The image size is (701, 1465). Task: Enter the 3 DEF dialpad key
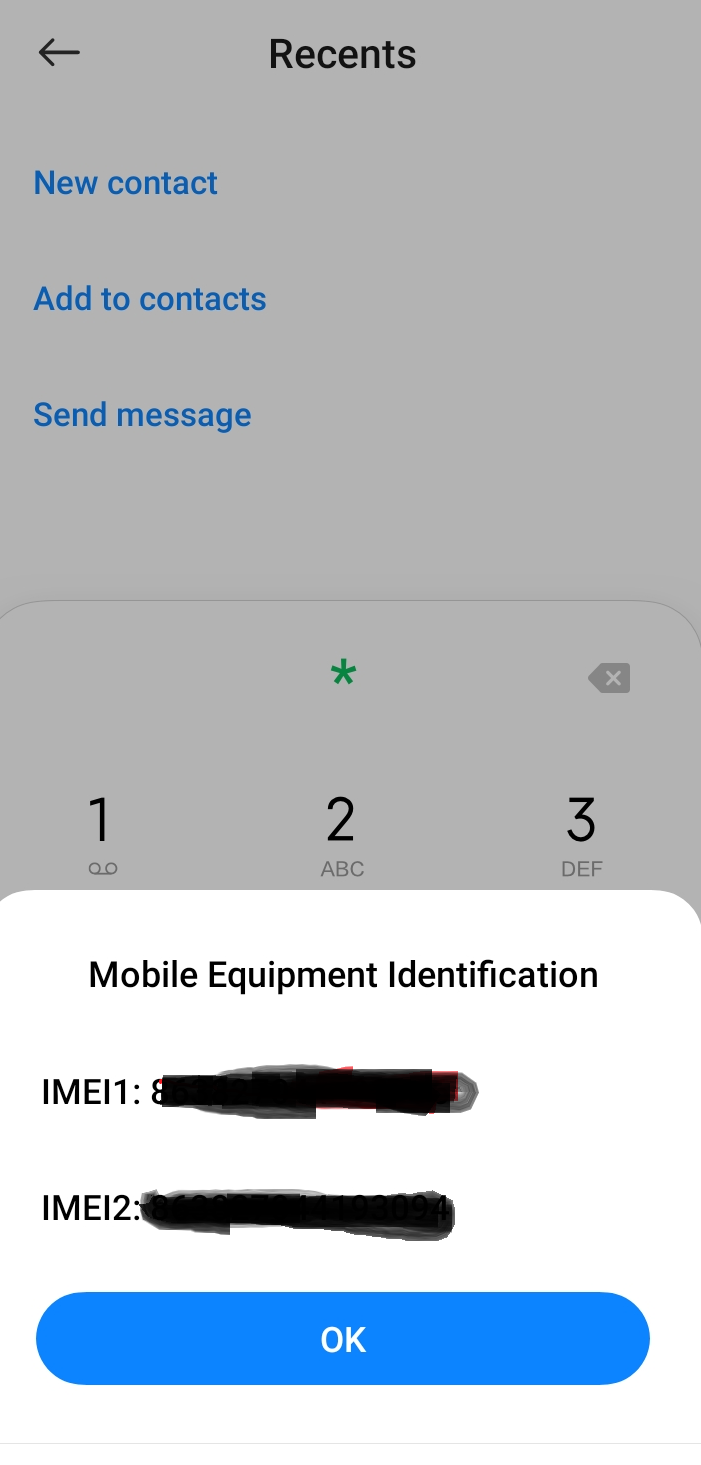pos(581,833)
